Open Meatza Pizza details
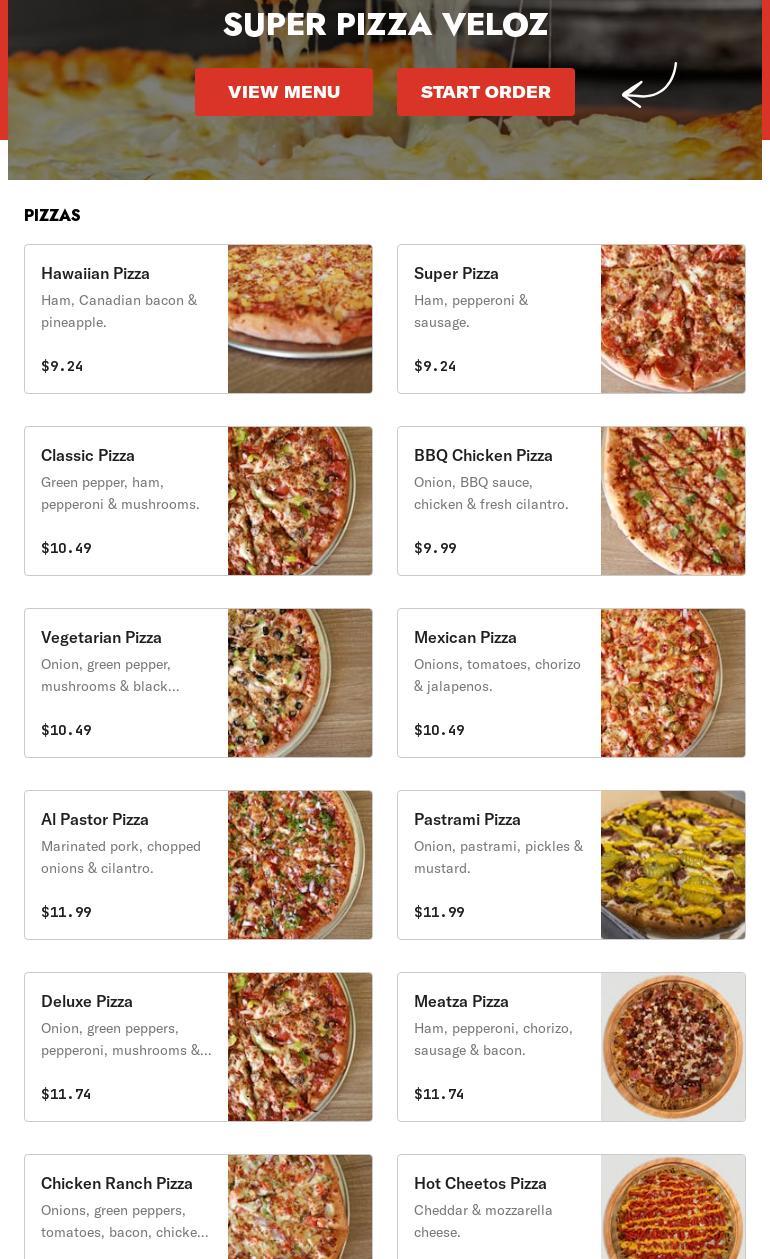770x1259 pixels. pos(571,1047)
